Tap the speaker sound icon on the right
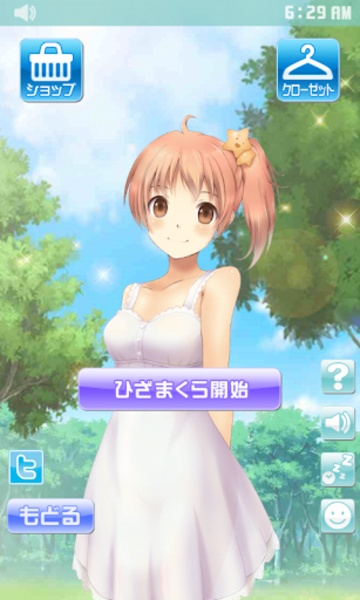360x600 pixels. (x=338, y=423)
